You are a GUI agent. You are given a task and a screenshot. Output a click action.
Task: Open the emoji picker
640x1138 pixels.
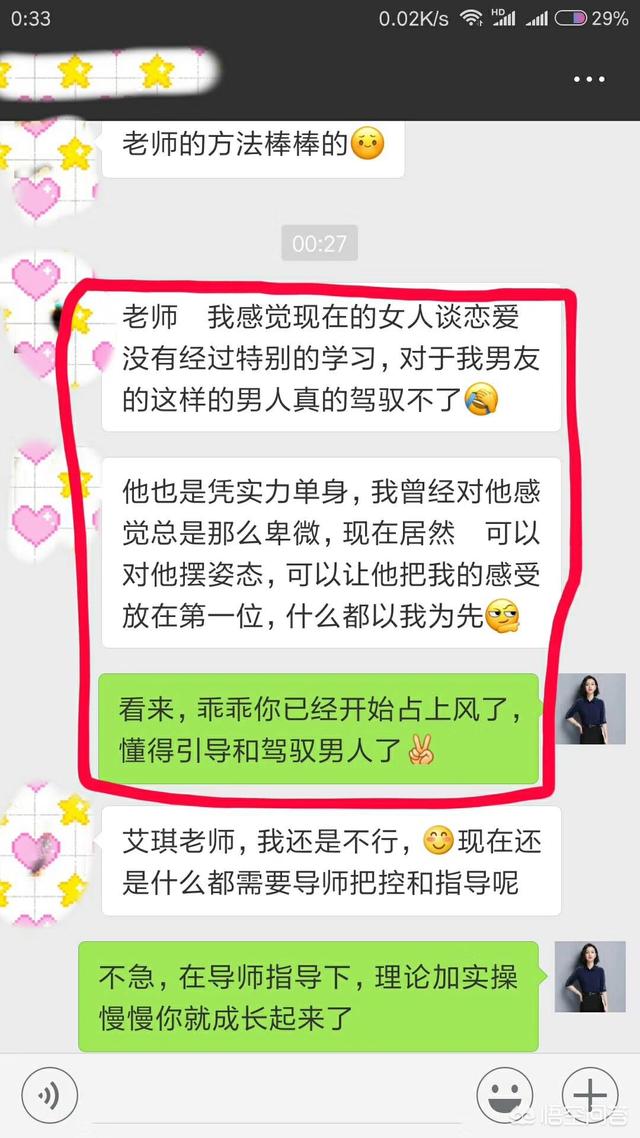tap(503, 1095)
